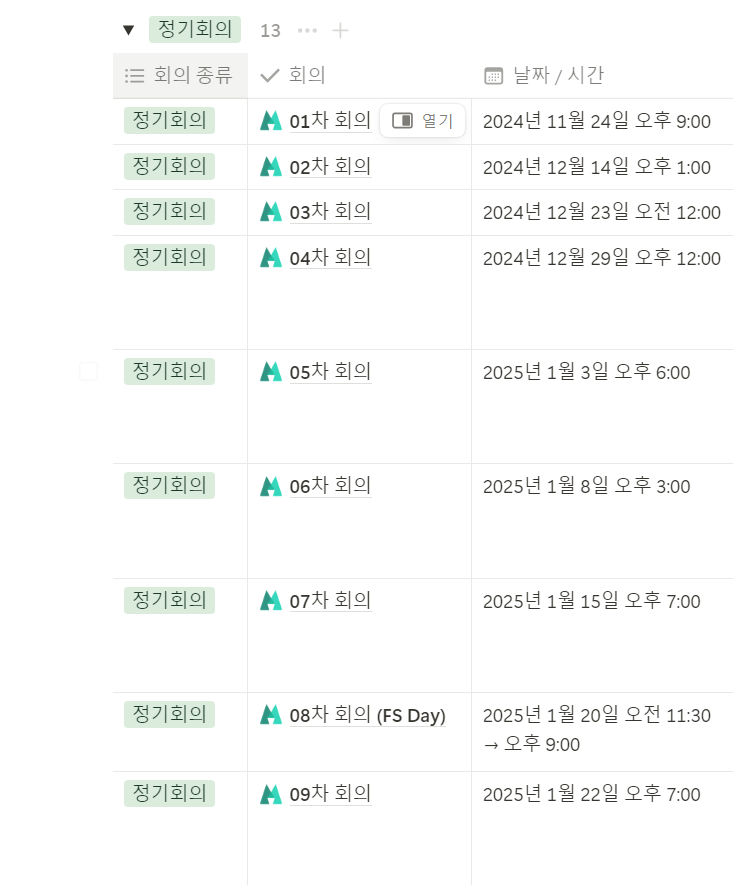Open the 03차 회의 page
This screenshot has height=885, width=733.
point(330,212)
